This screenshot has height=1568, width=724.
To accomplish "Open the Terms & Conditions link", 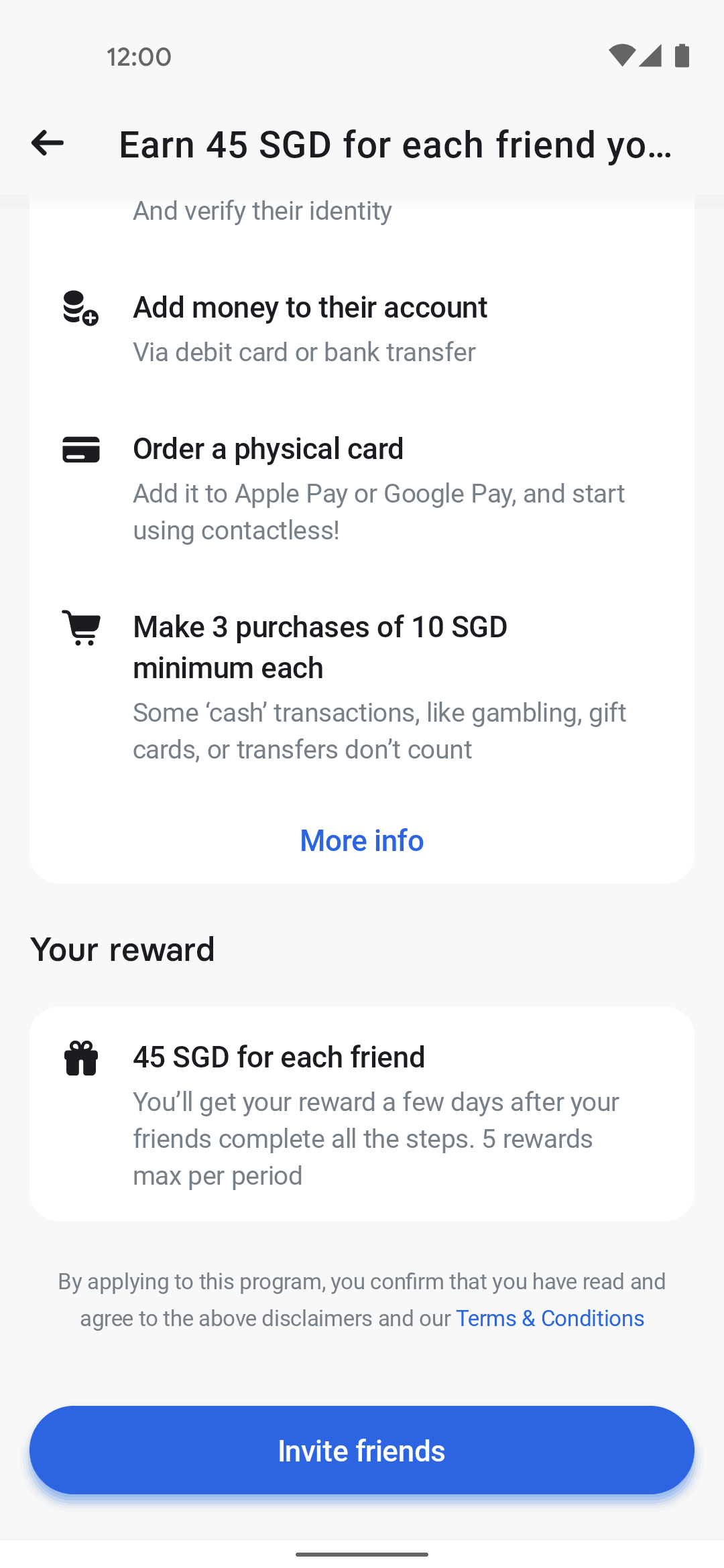I will [550, 1318].
